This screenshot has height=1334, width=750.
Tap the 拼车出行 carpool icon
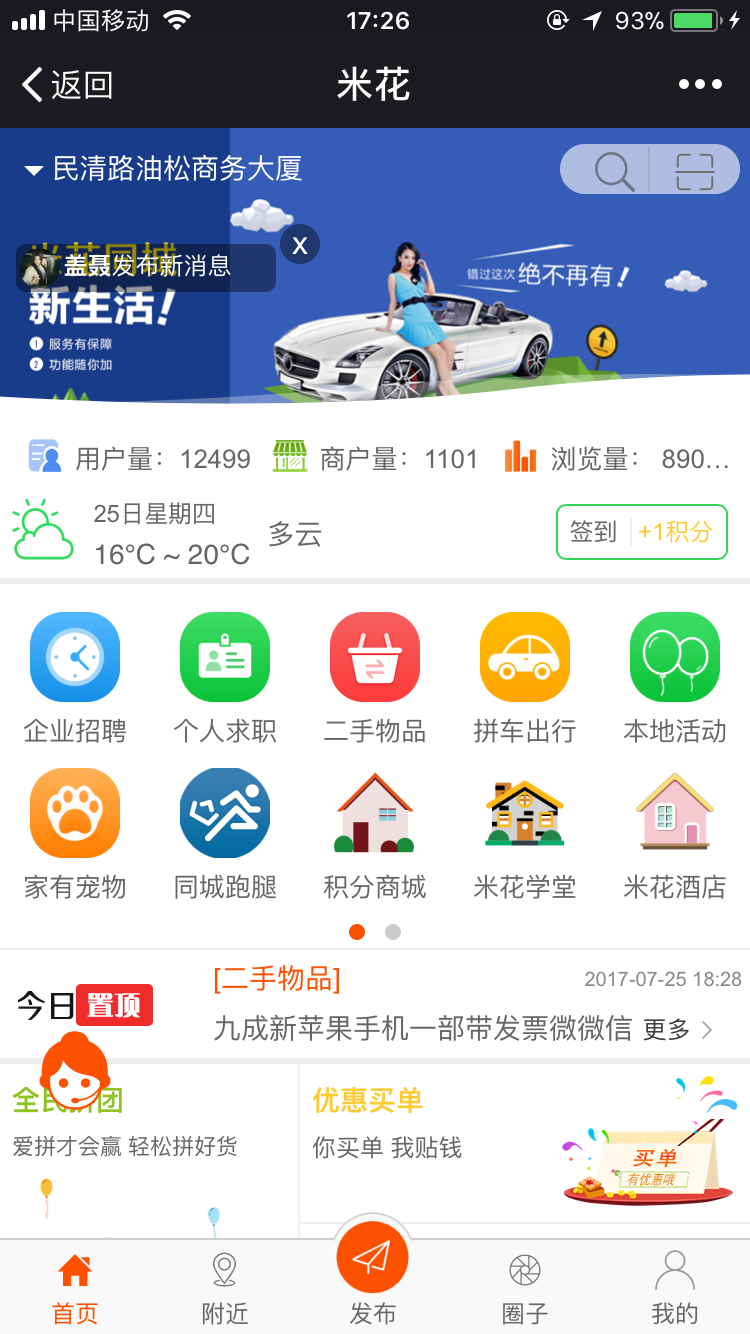coord(524,657)
